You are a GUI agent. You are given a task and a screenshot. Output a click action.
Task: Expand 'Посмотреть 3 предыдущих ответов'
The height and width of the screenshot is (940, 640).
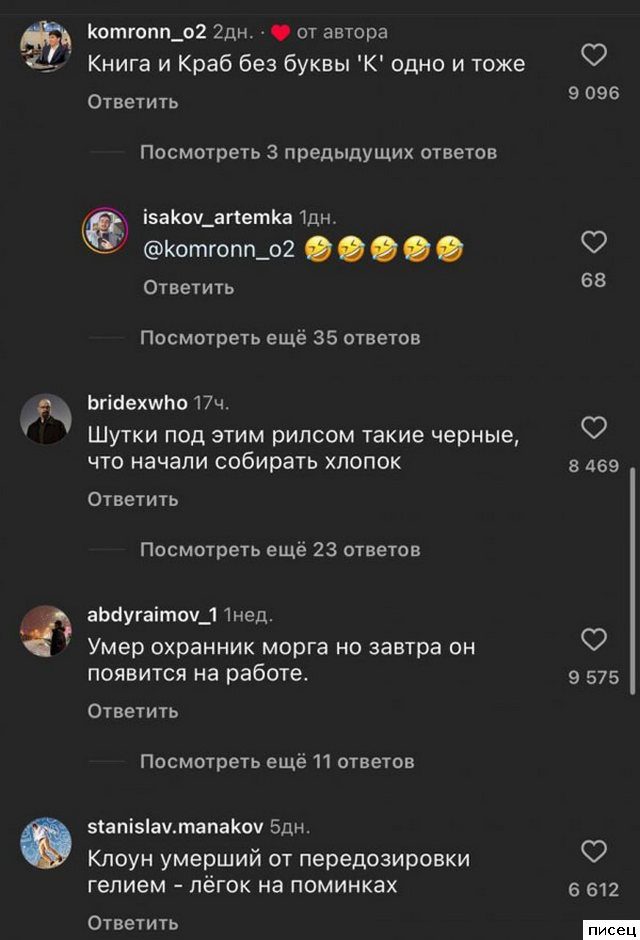pyautogui.click(x=317, y=153)
